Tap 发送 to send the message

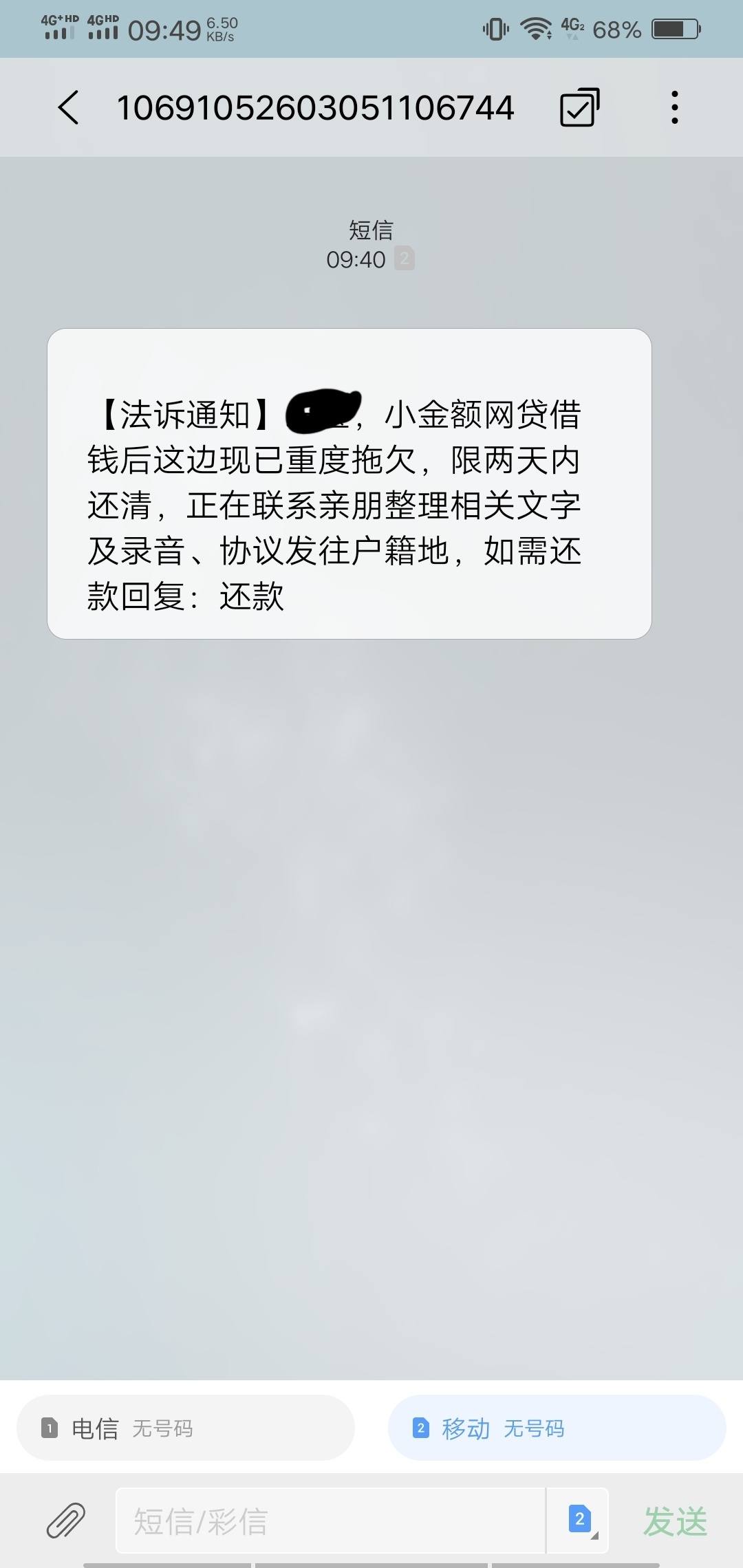[x=675, y=1521]
